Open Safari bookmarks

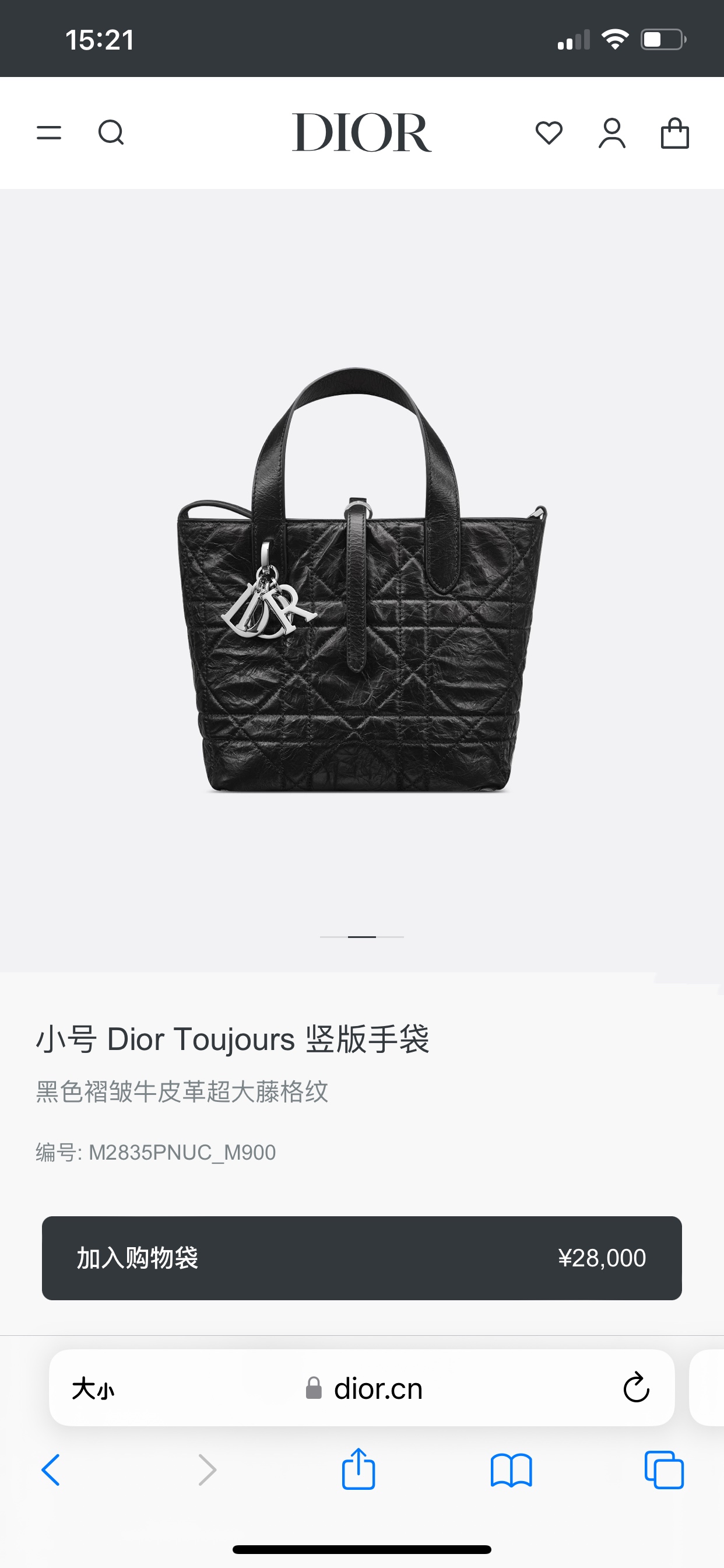[511, 1471]
